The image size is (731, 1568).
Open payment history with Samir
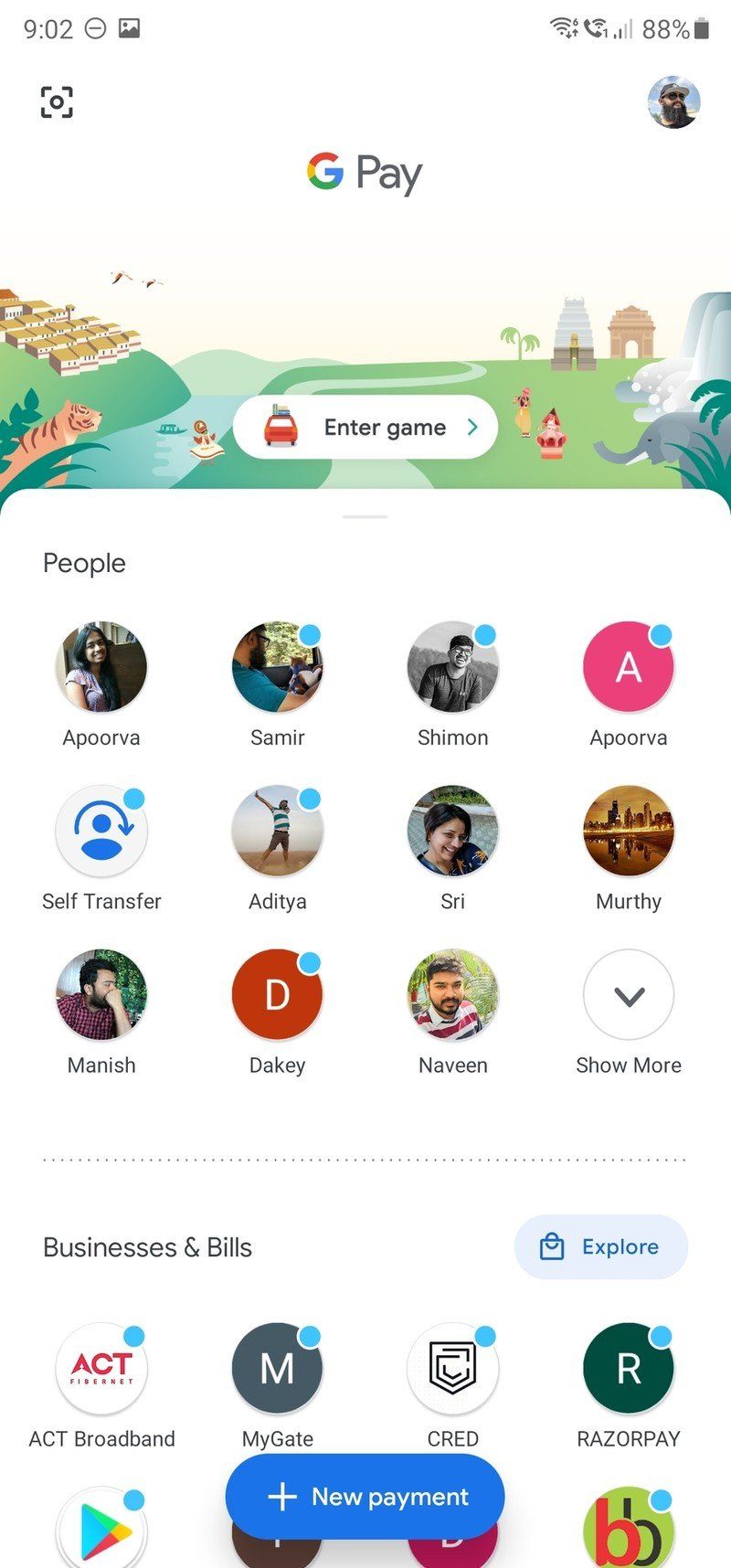(x=277, y=667)
